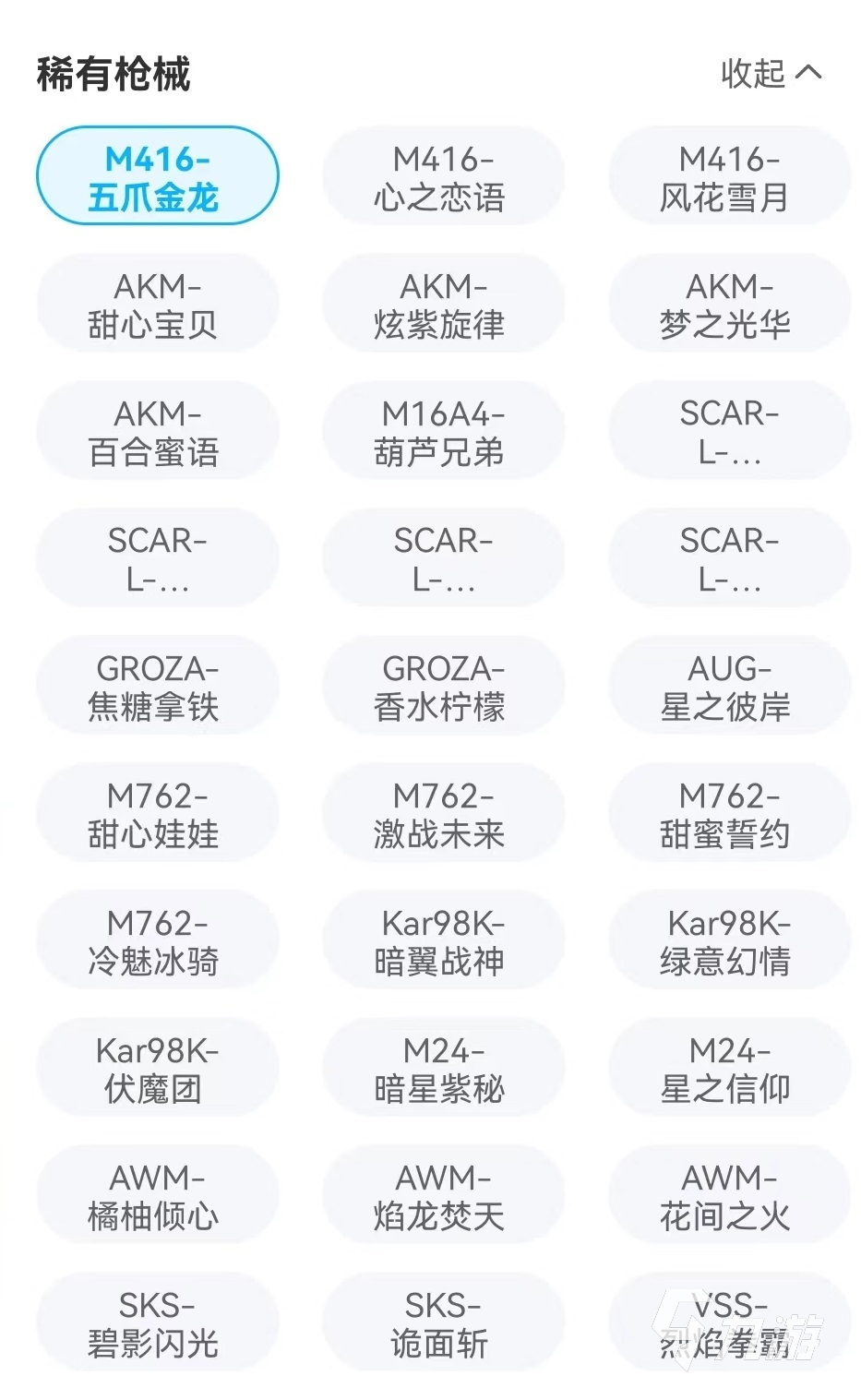Choose AKM-梦之光华 from the gun list

point(729,304)
